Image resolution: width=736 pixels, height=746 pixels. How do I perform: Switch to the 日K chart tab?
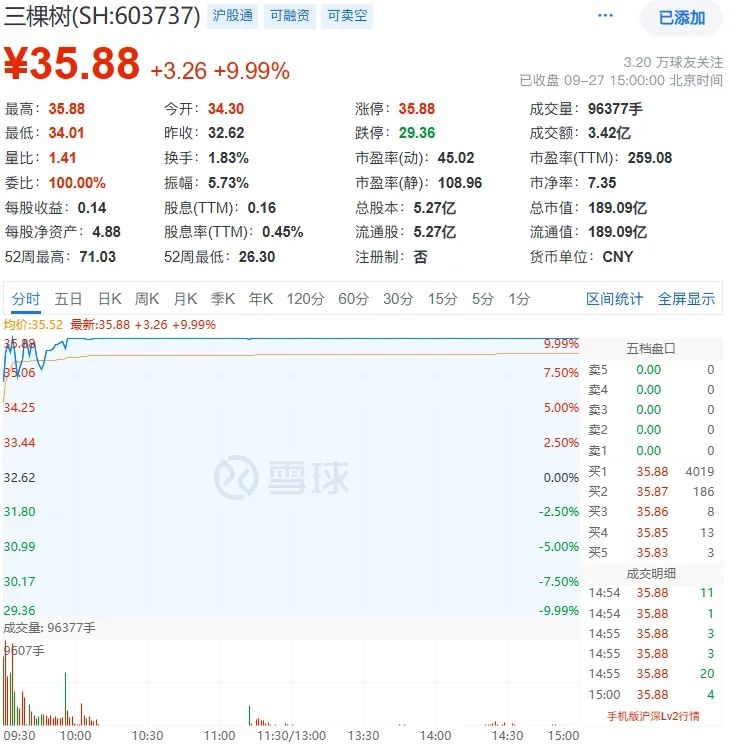pos(109,298)
